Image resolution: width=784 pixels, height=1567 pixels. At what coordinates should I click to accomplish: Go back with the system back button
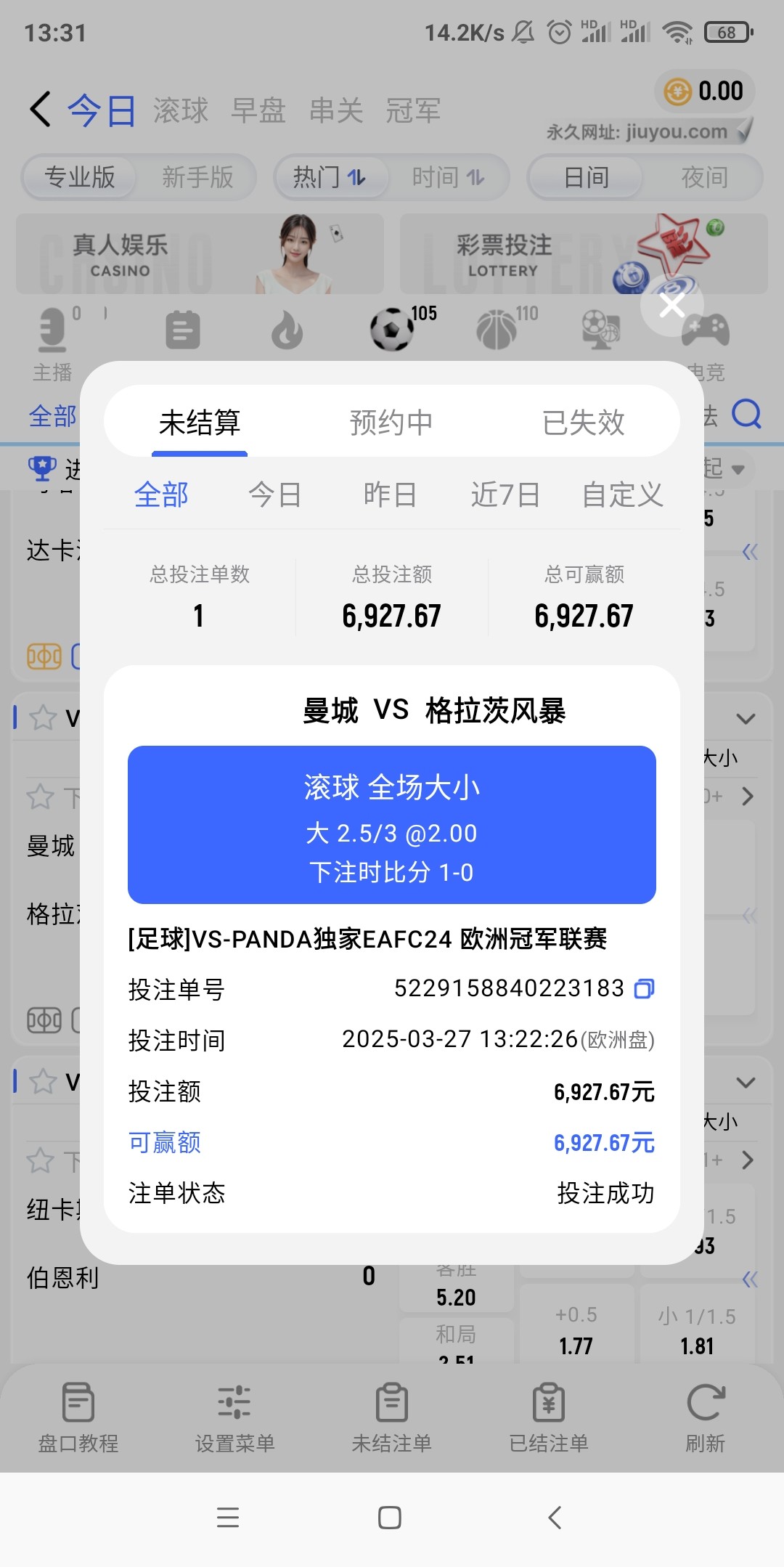click(x=555, y=1517)
